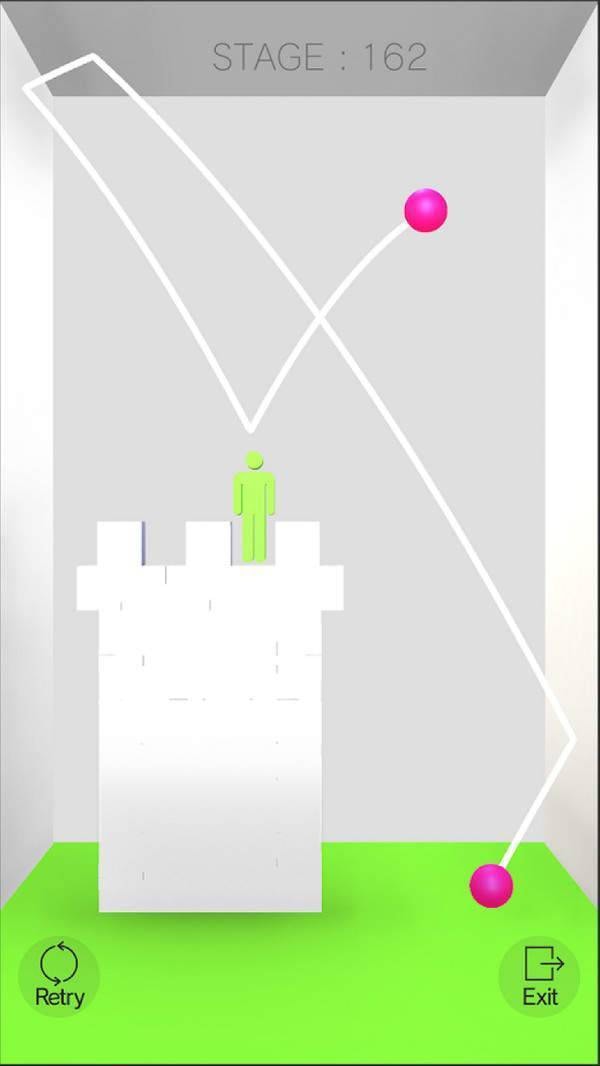This screenshot has height=1066, width=600.
Task: Tap the Retry button to restart stage
Action: pos(59,975)
